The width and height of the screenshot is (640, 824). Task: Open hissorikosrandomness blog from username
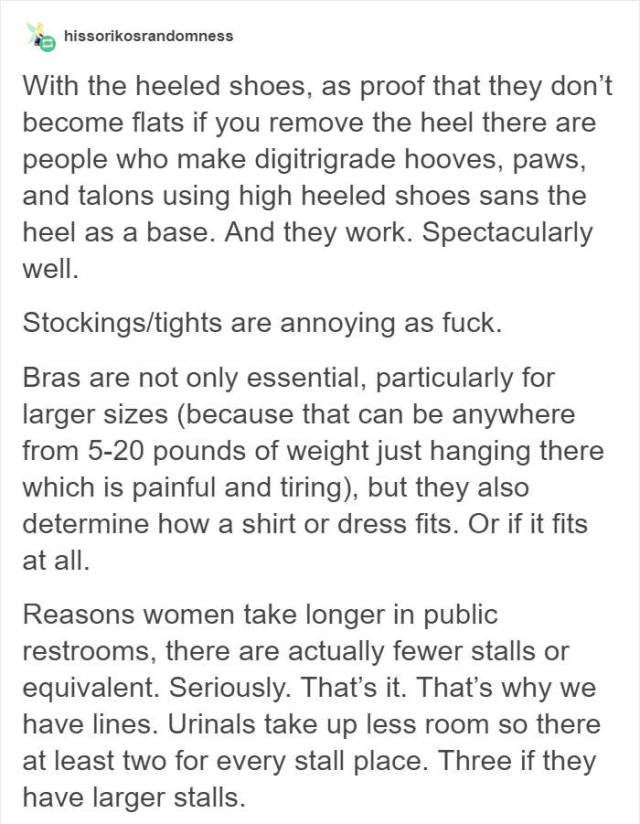click(147, 36)
